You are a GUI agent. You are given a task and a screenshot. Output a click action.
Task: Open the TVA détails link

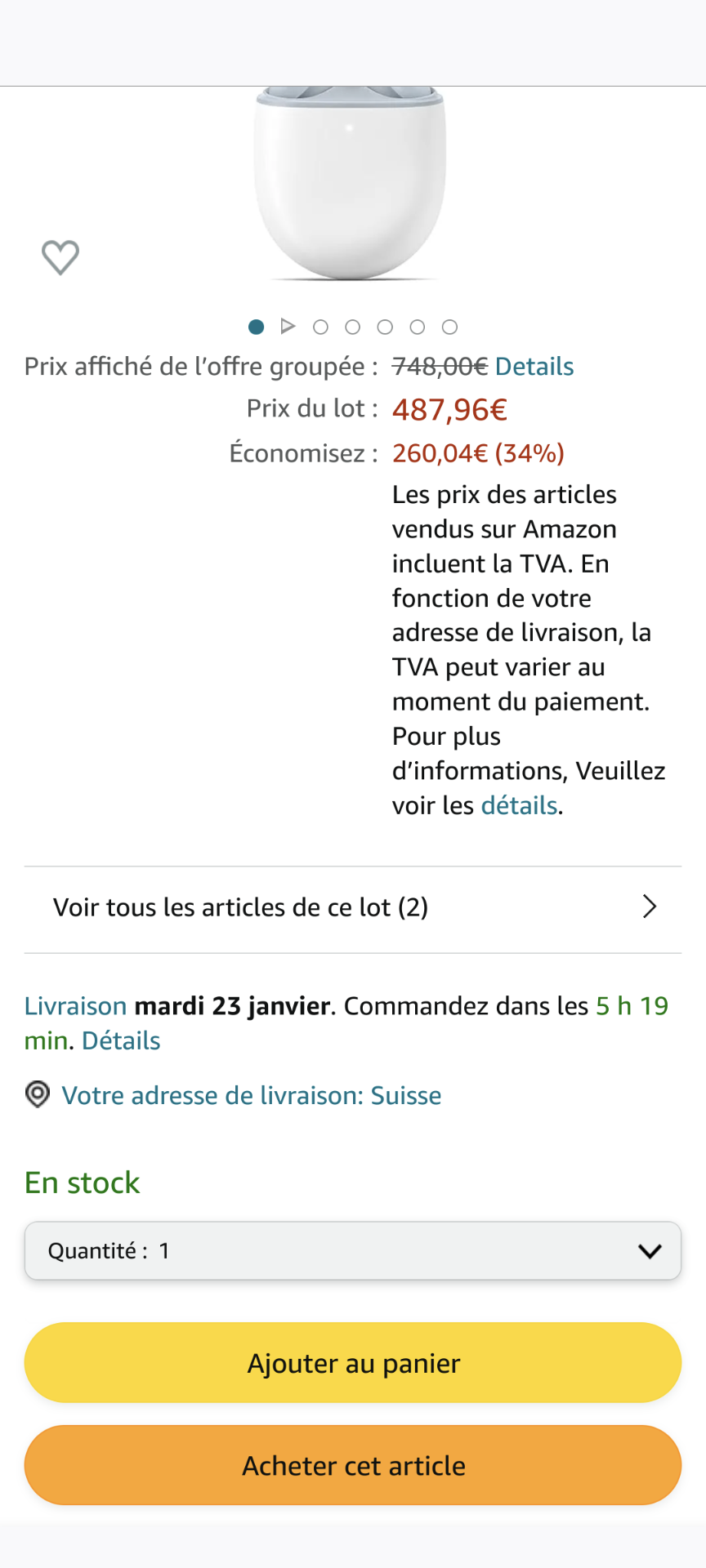[519, 806]
